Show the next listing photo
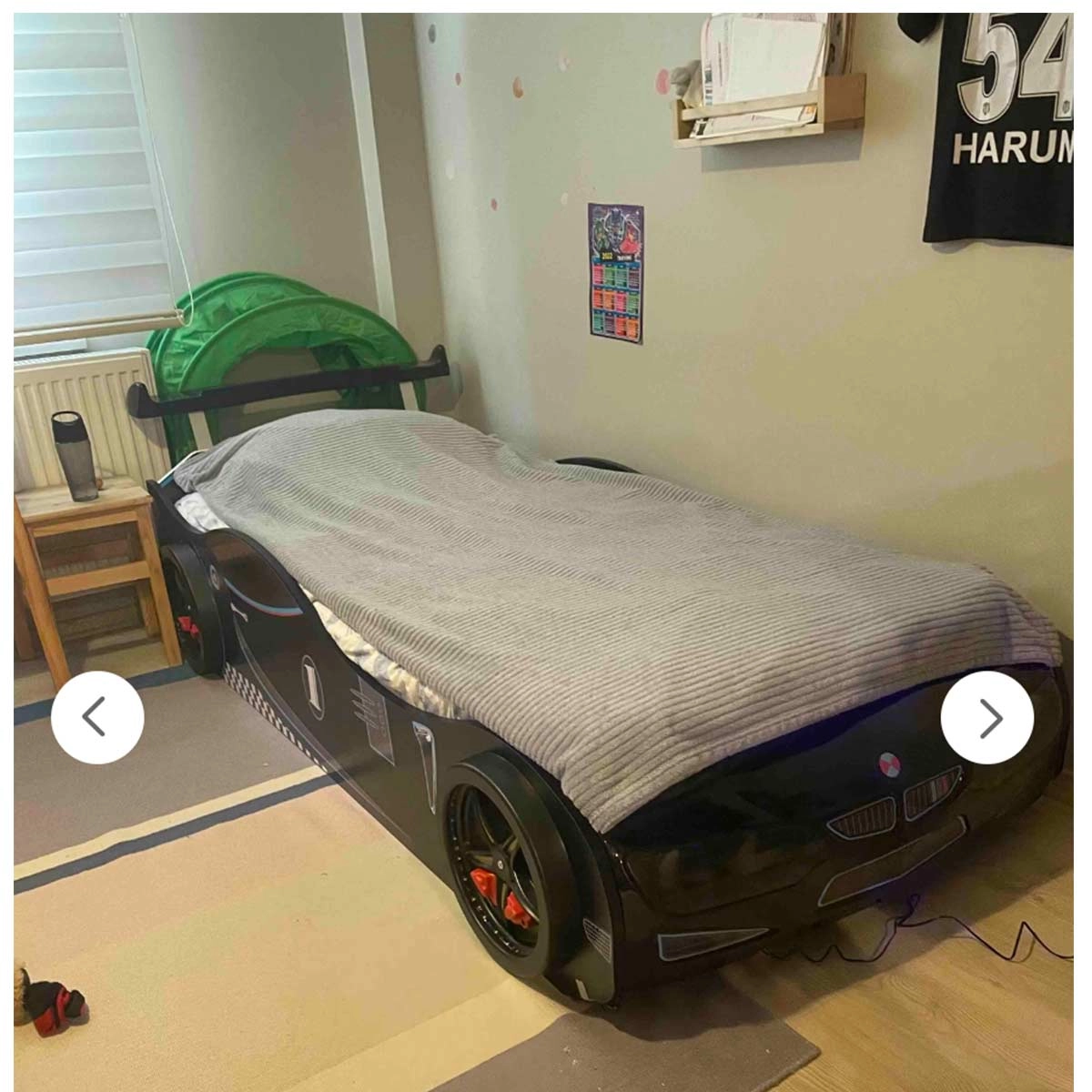The height and width of the screenshot is (1092, 1092). coord(987,718)
